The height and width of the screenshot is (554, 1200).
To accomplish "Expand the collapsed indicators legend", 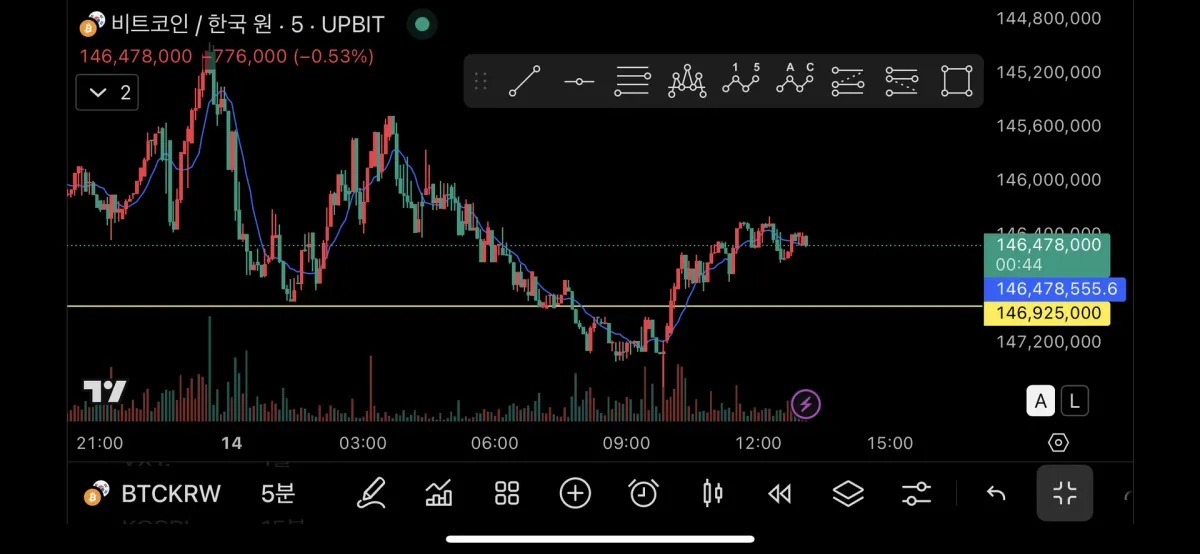I will coord(107,93).
